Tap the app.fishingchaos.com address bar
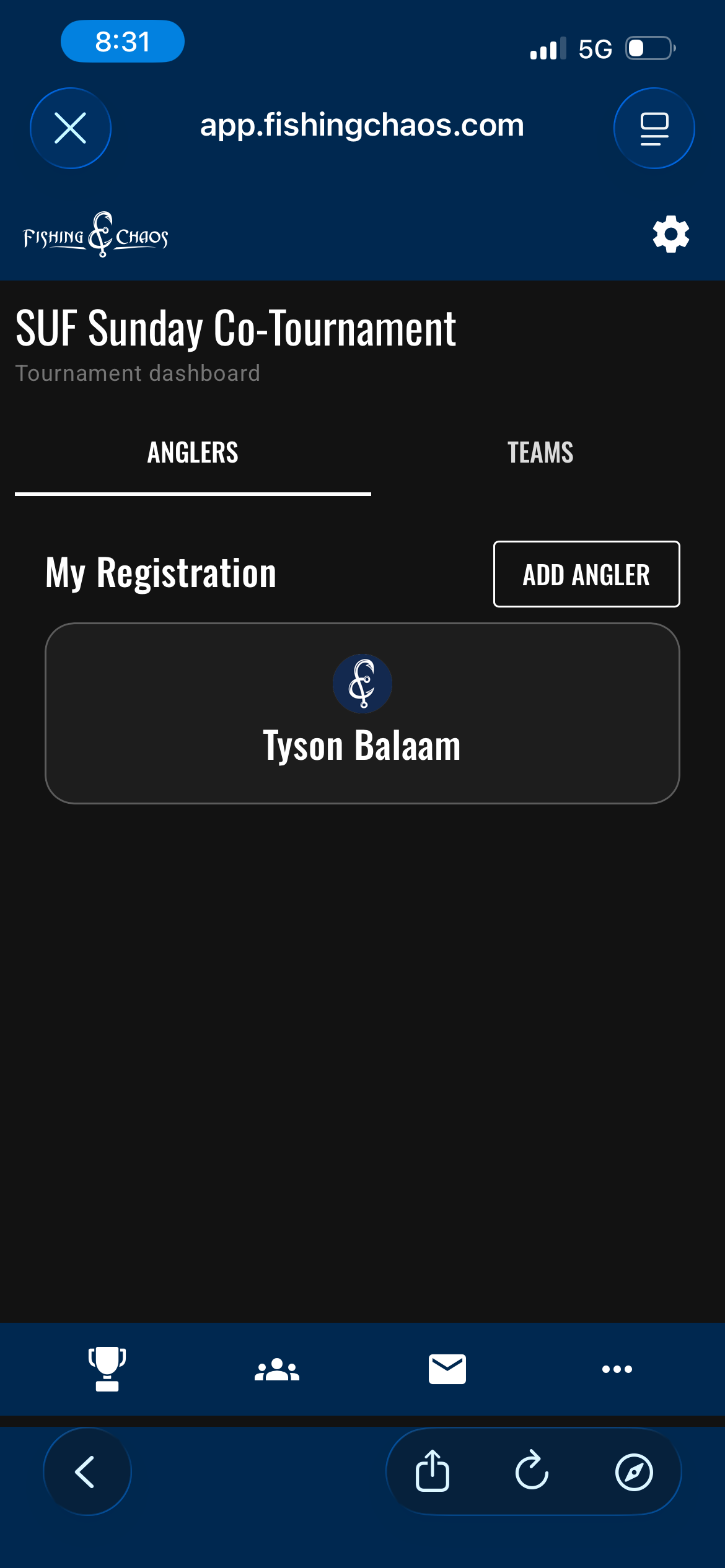Viewport: 725px width, 1568px height. (x=362, y=126)
